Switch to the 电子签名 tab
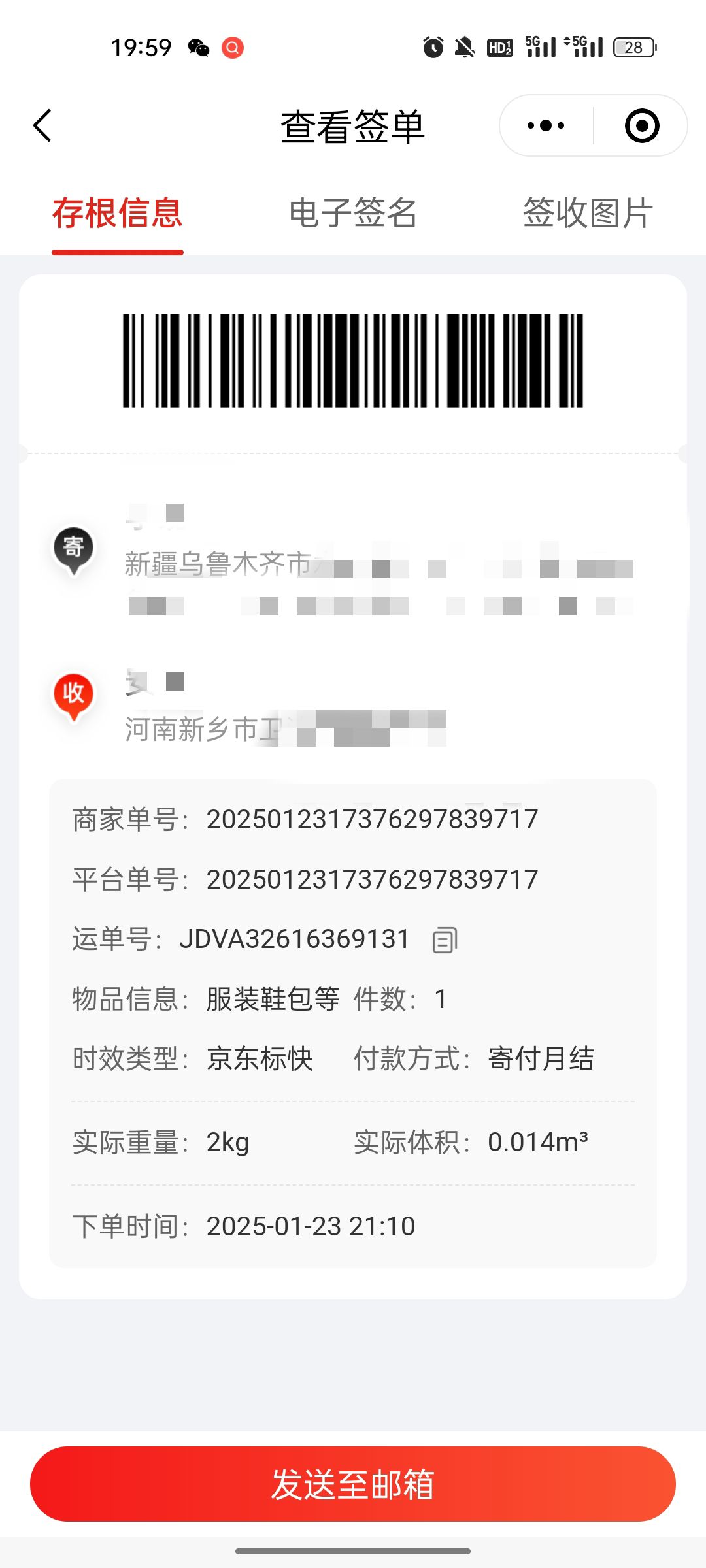Screen dimensions: 706x1568 [353, 213]
